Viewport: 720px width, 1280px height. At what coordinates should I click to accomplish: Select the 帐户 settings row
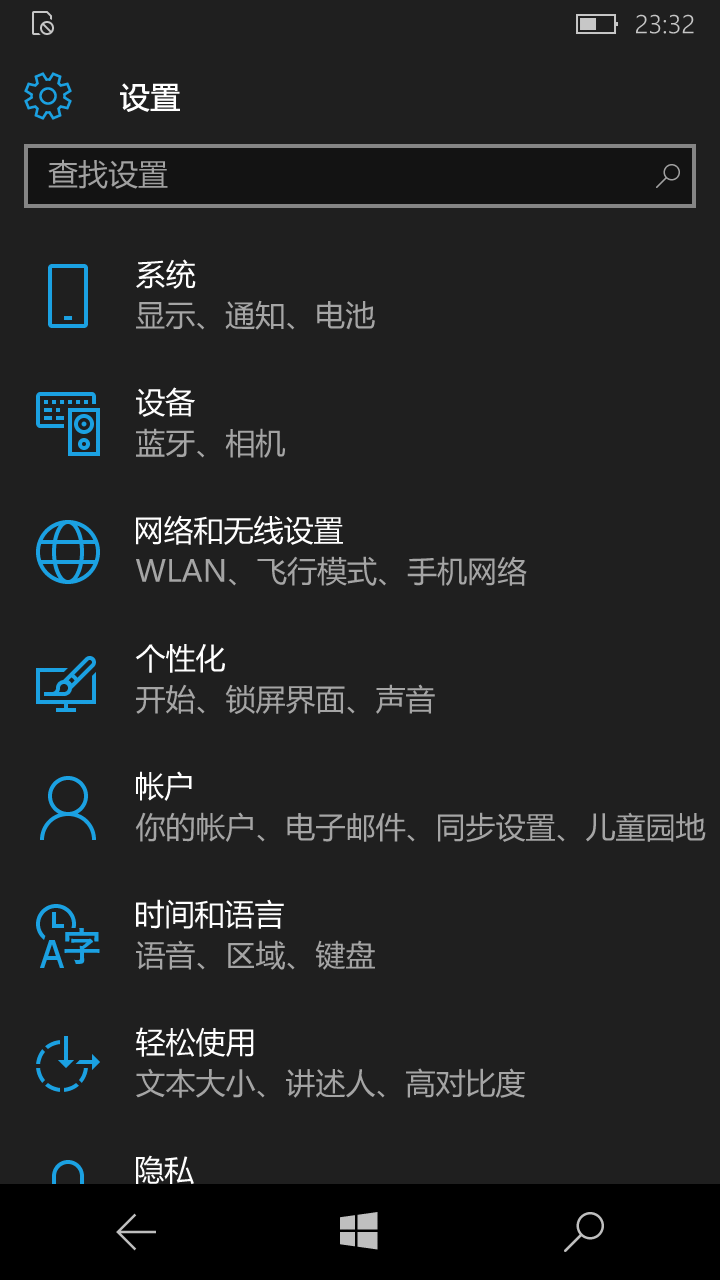pos(360,808)
